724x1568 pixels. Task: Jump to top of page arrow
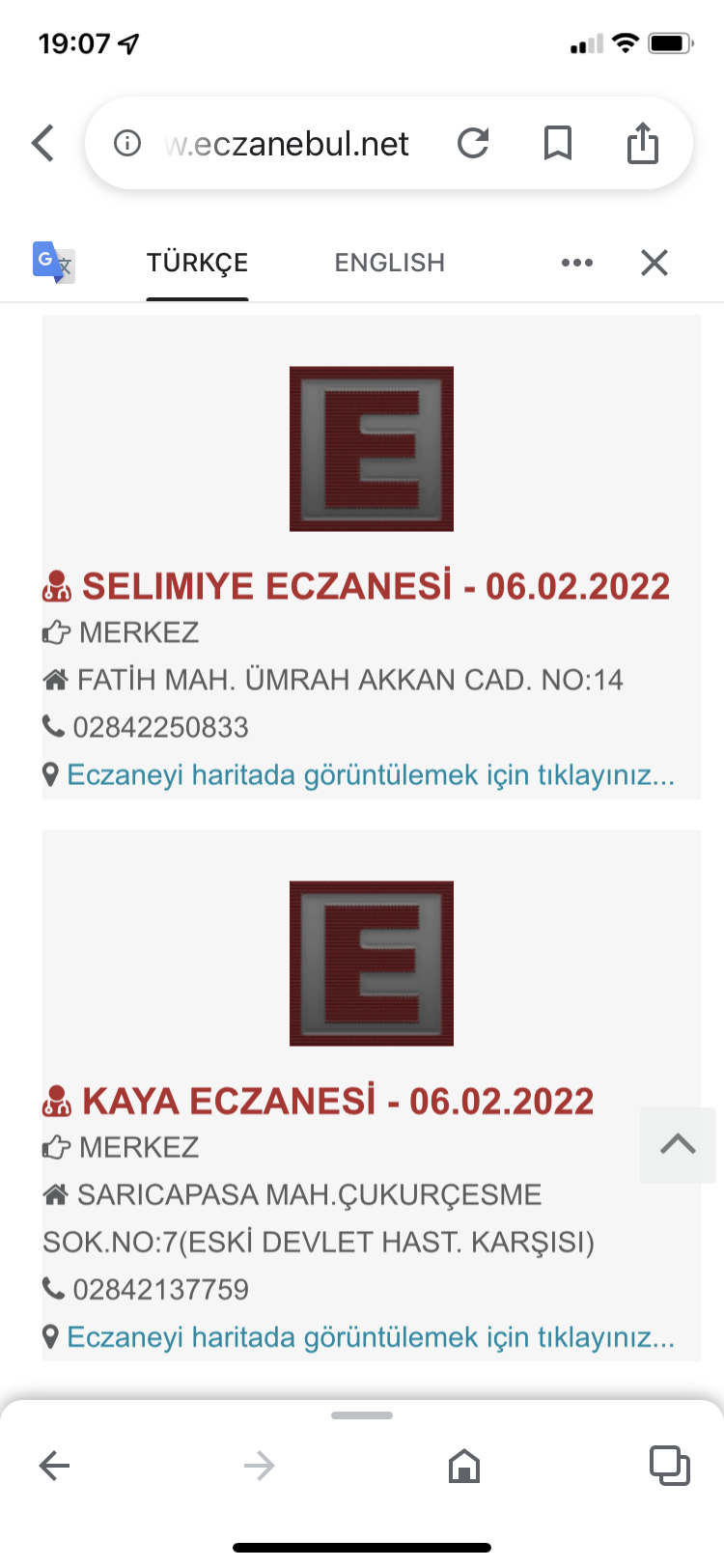click(678, 1145)
